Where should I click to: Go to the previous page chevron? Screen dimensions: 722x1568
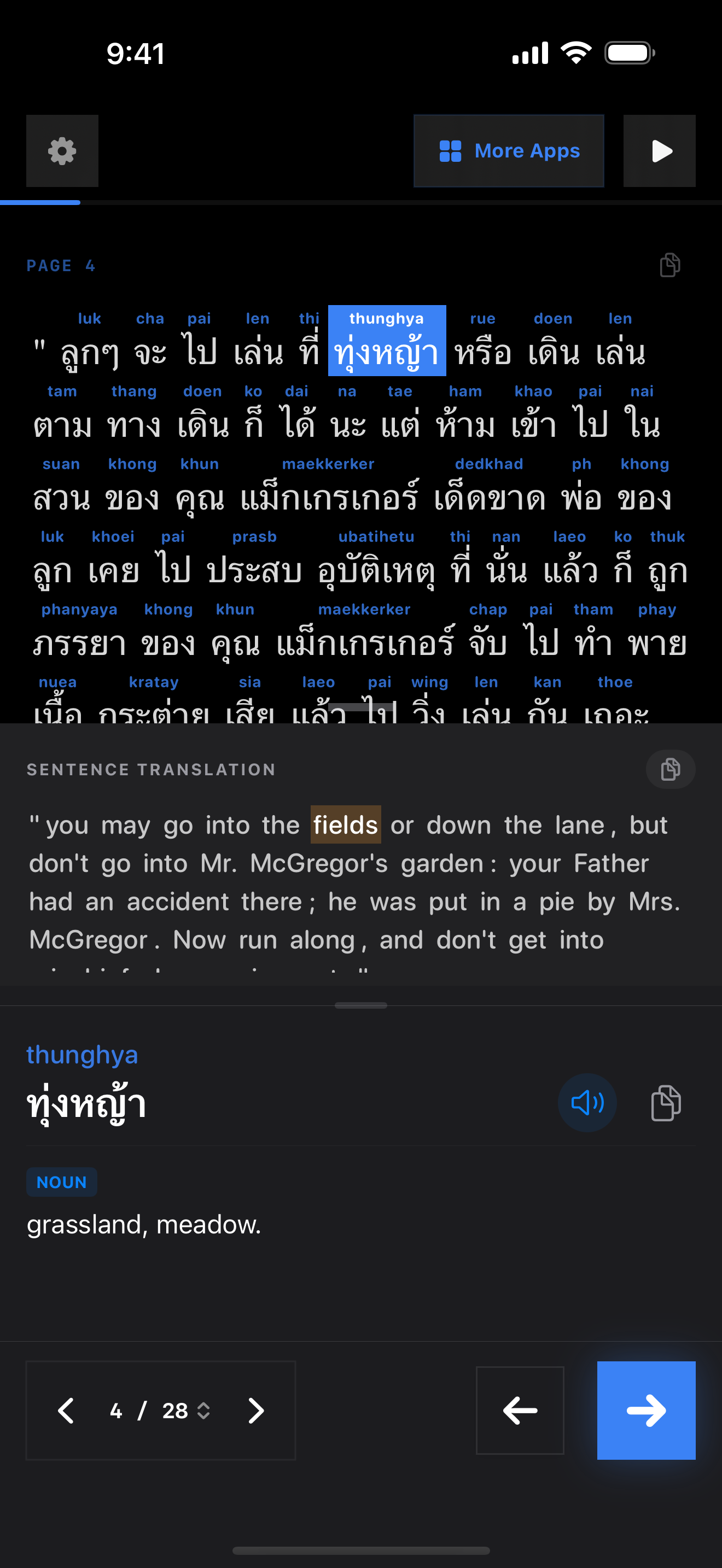(66, 1411)
